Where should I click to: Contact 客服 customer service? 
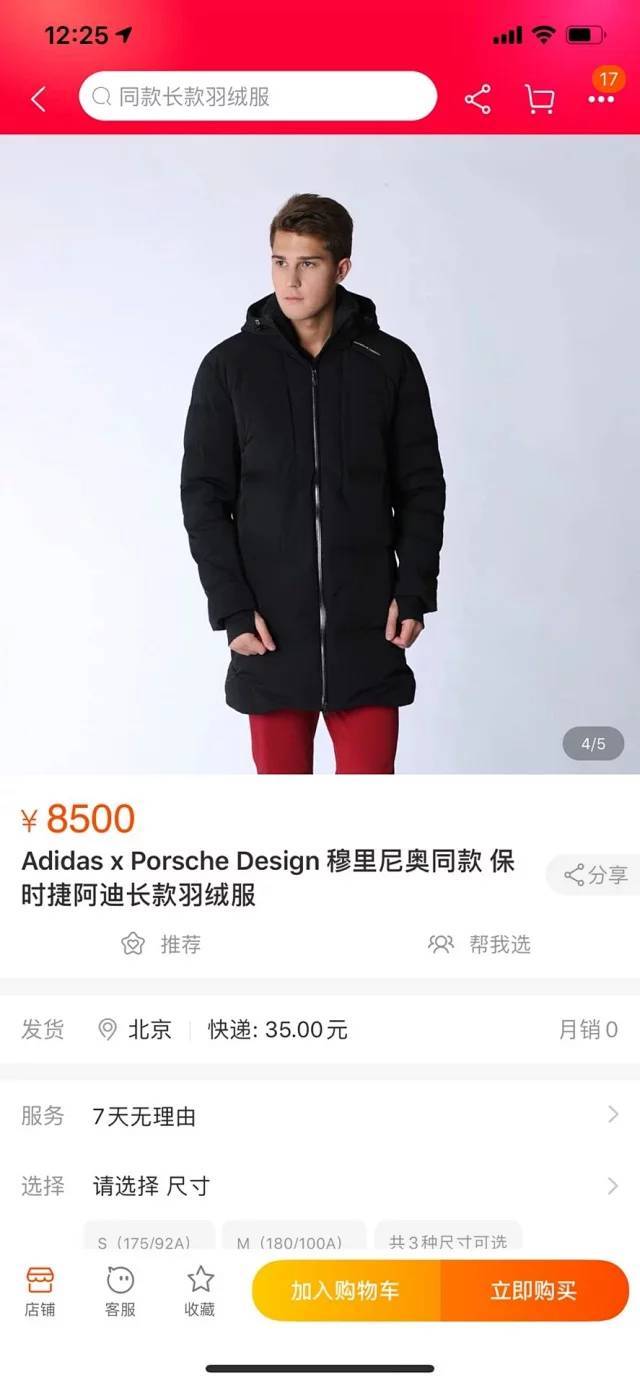[x=120, y=1290]
